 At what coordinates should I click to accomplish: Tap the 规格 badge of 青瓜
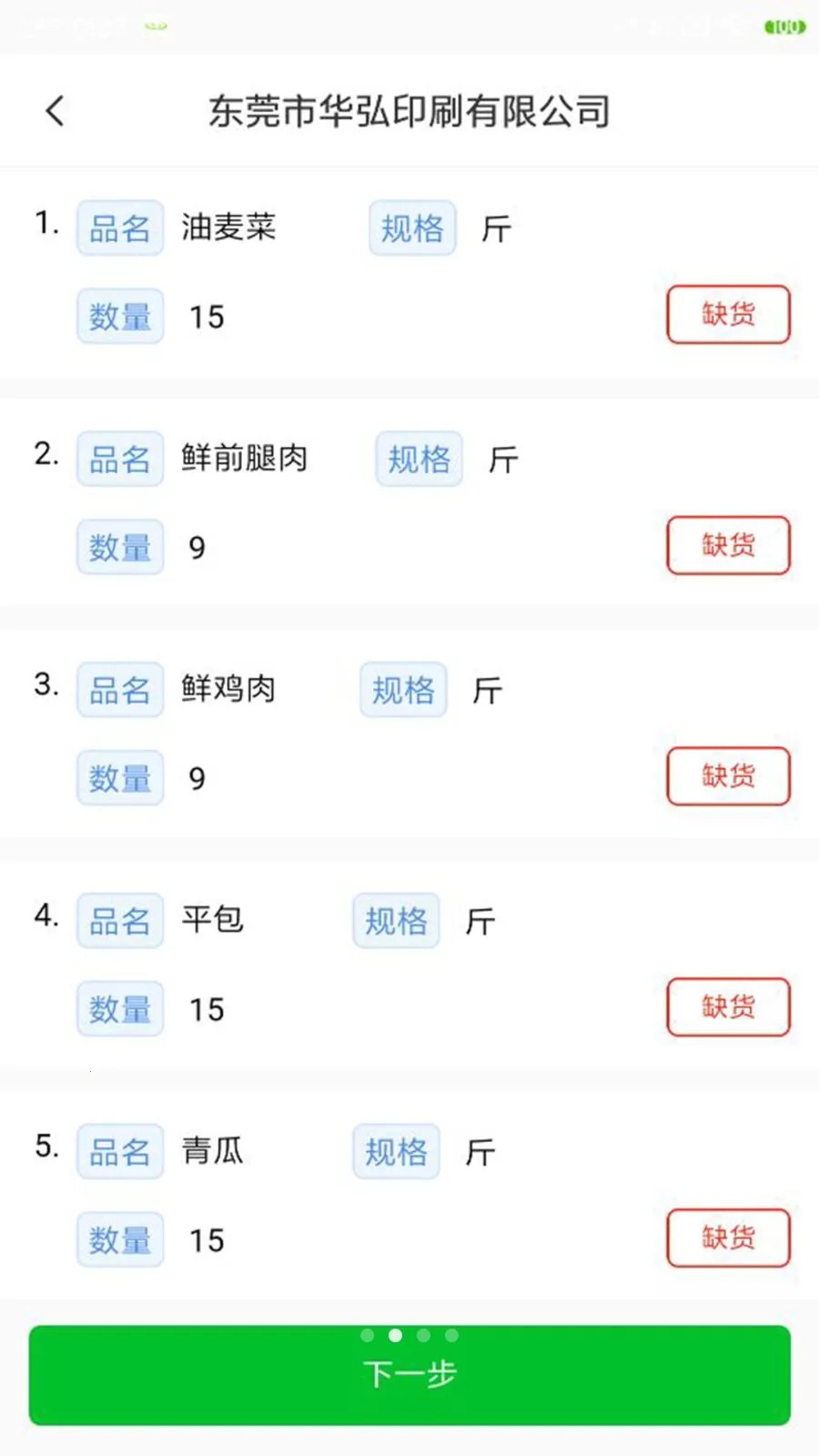point(395,1151)
